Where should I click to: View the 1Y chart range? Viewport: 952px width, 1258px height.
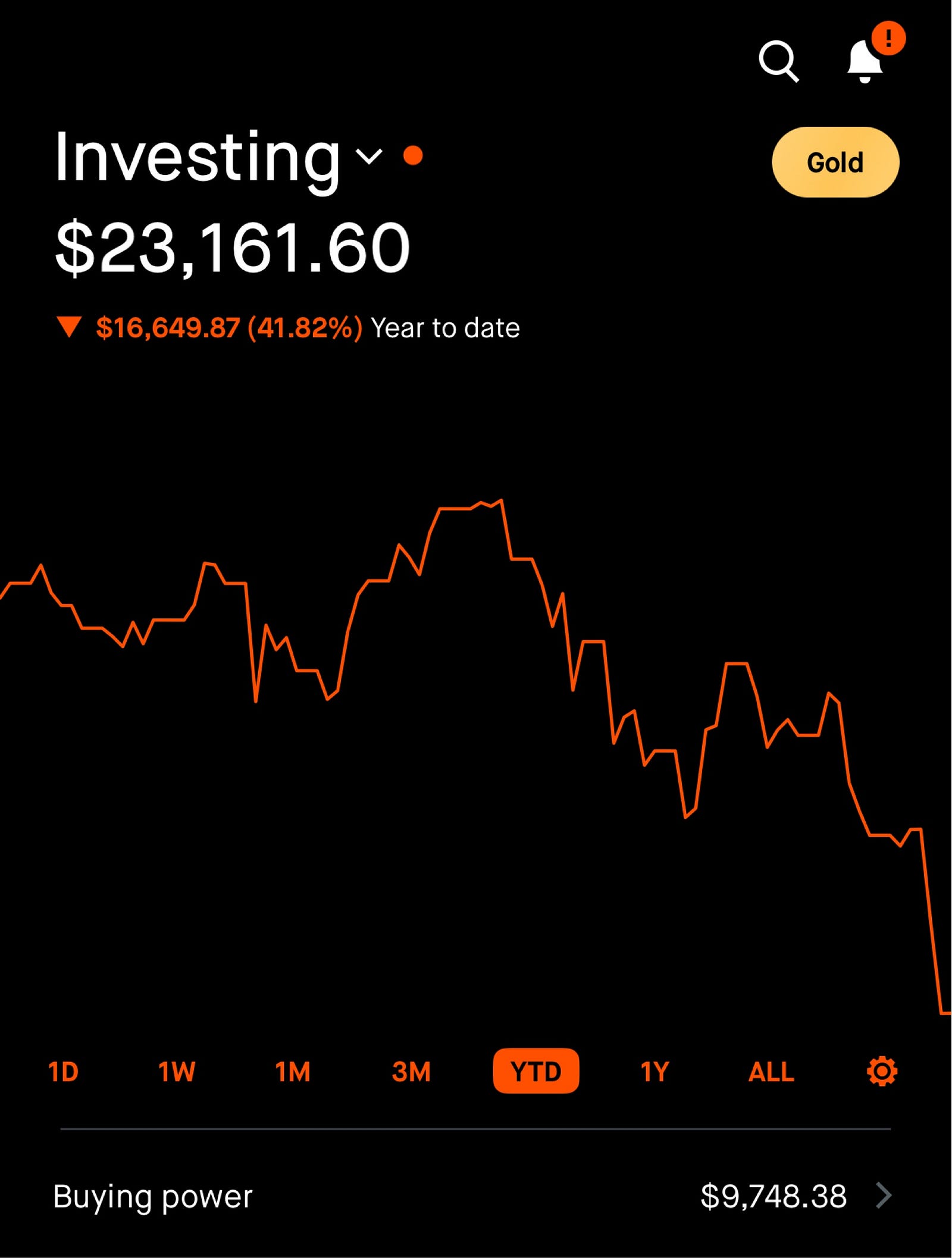tap(654, 1072)
